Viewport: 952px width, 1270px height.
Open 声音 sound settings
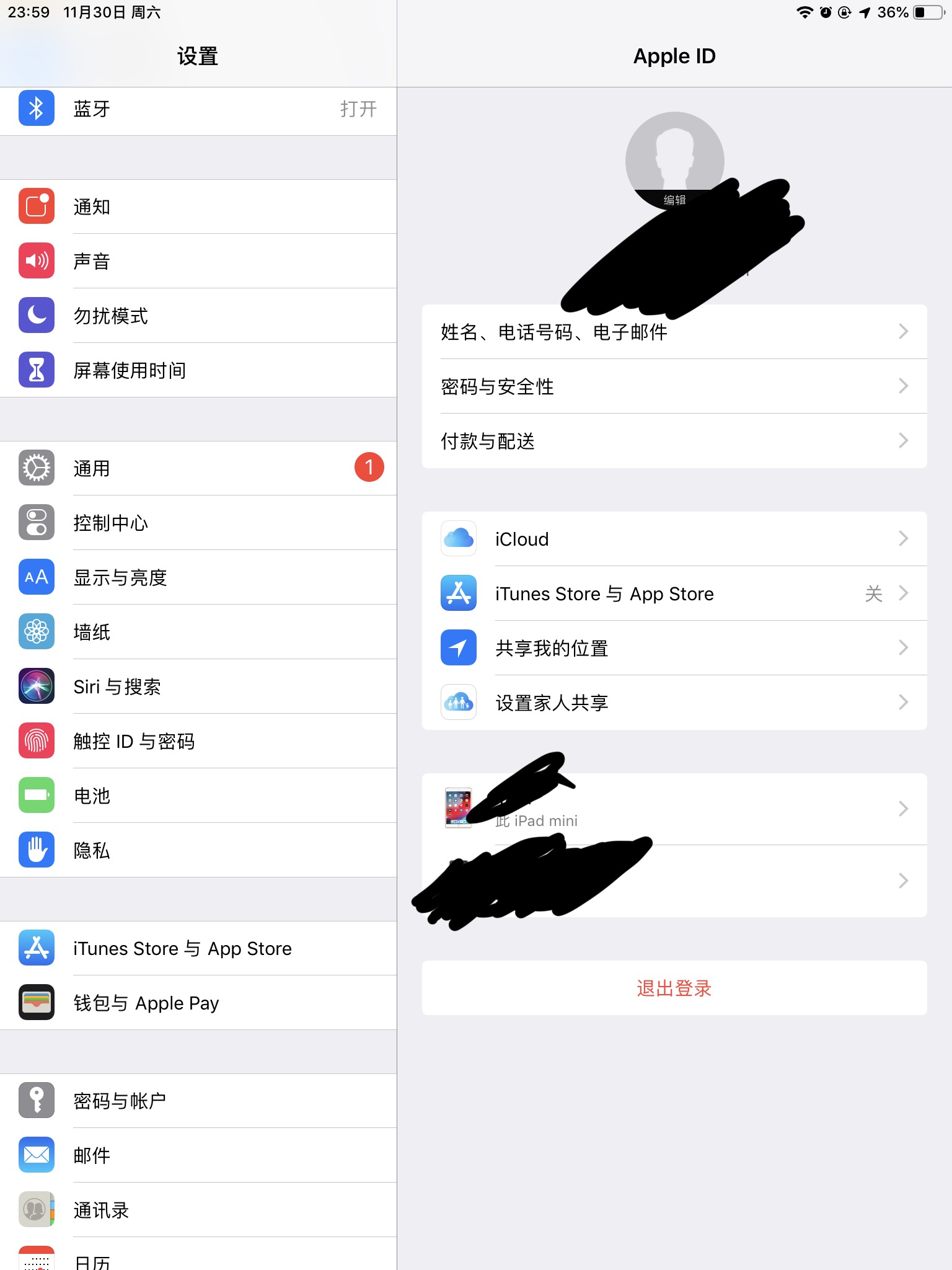pos(198,261)
